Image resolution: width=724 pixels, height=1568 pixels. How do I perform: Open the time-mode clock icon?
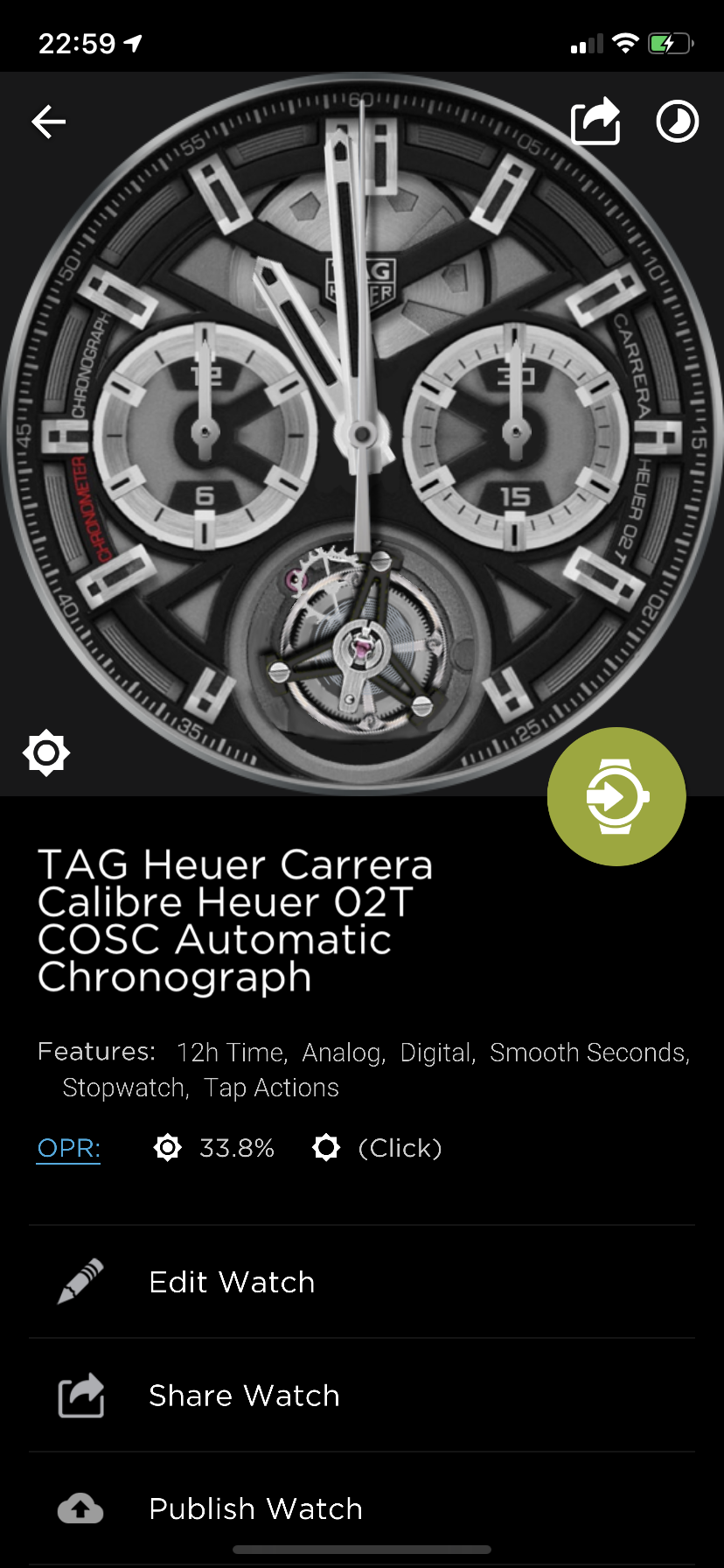[x=678, y=122]
